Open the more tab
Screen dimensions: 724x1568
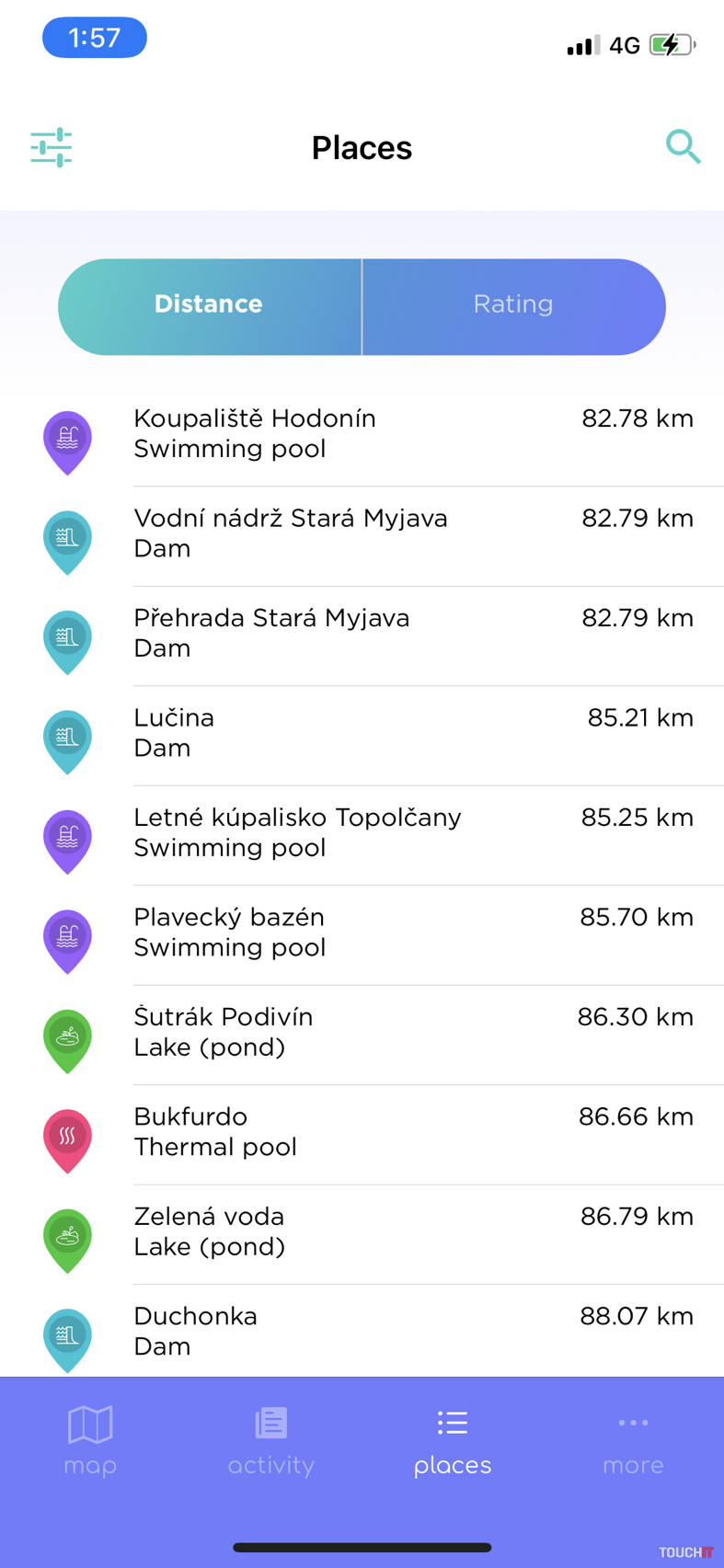pyautogui.click(x=633, y=1440)
